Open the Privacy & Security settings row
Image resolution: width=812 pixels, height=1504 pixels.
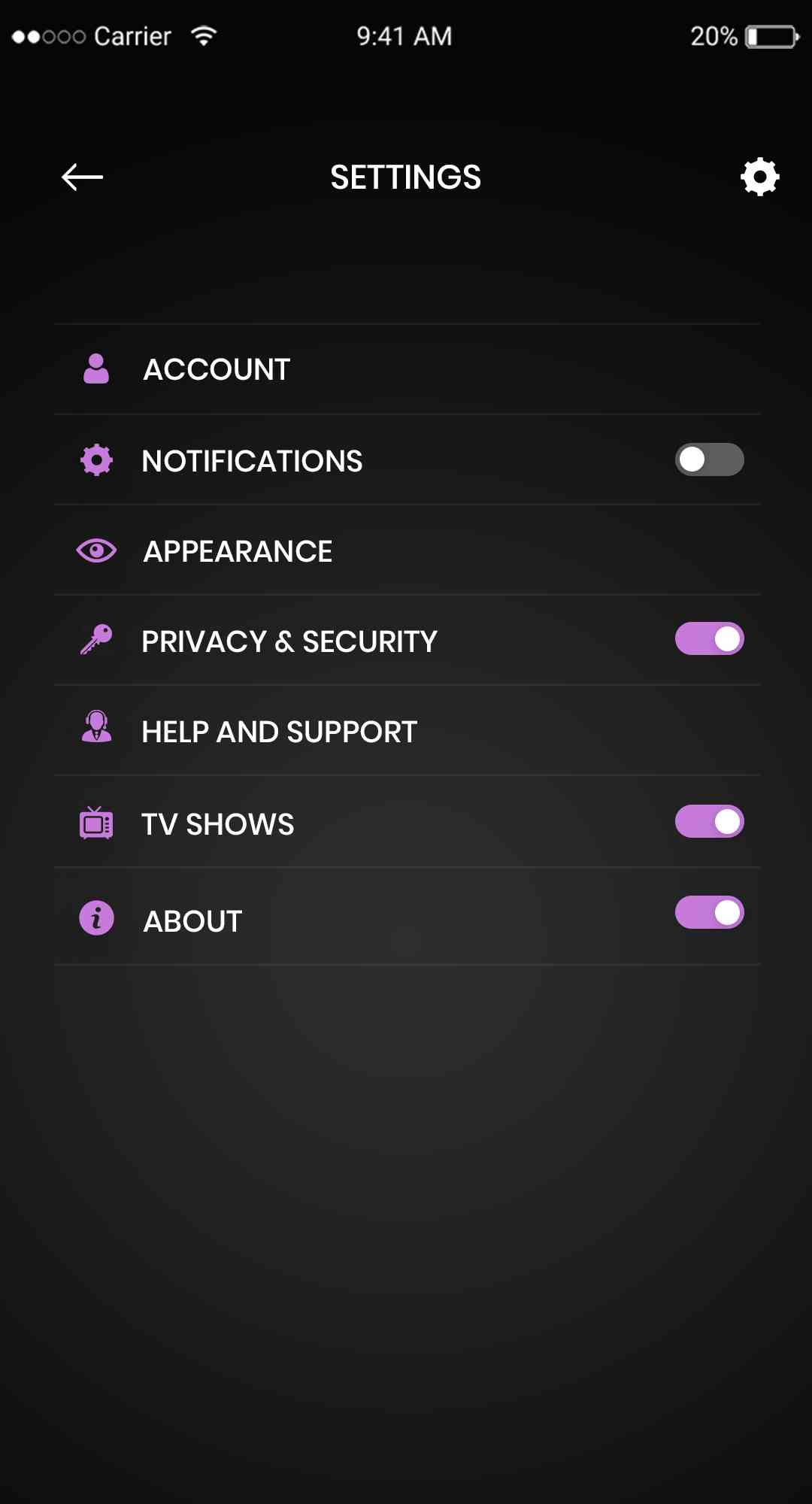pyautogui.click(x=289, y=640)
